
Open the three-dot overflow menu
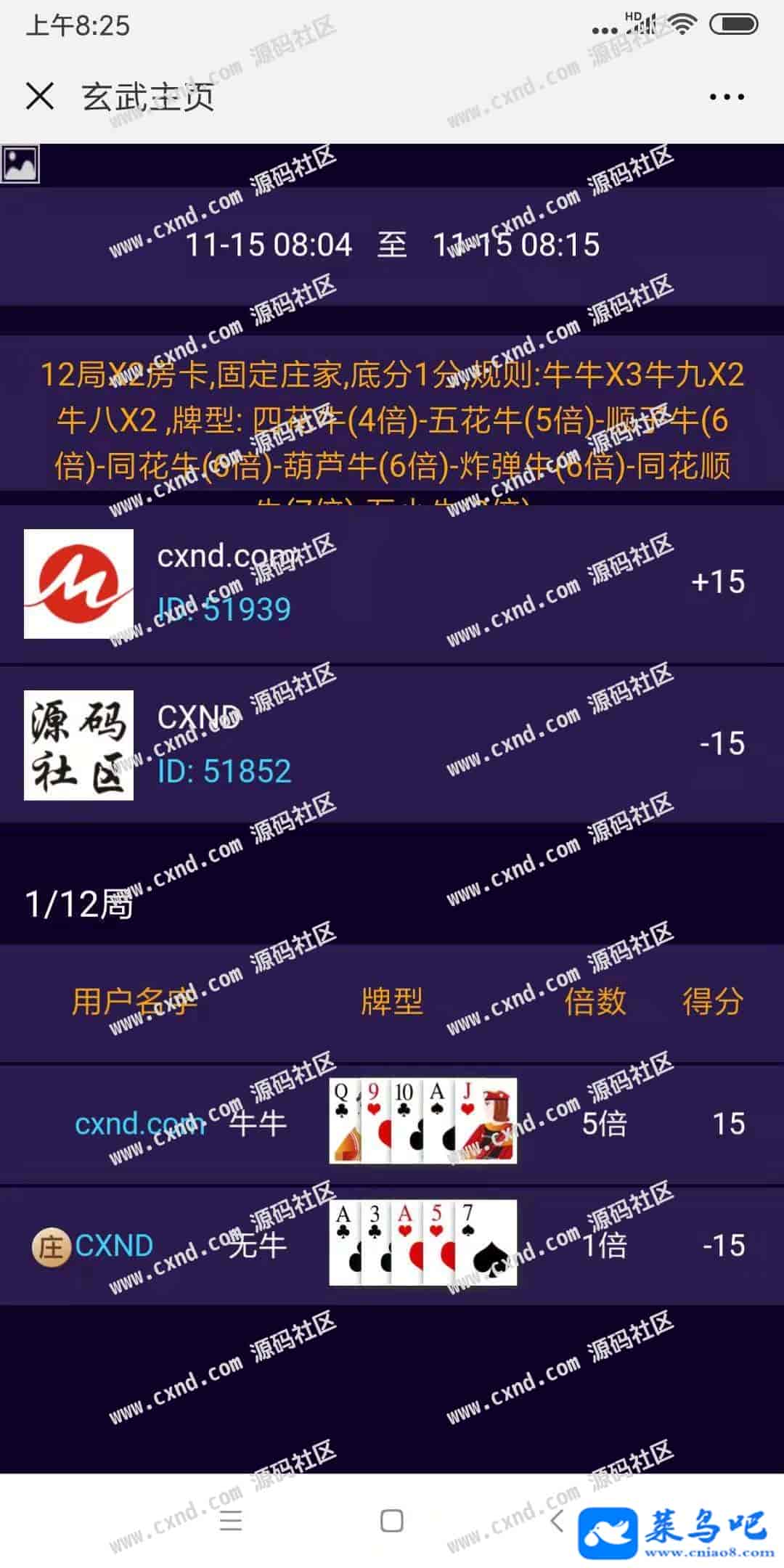click(727, 97)
